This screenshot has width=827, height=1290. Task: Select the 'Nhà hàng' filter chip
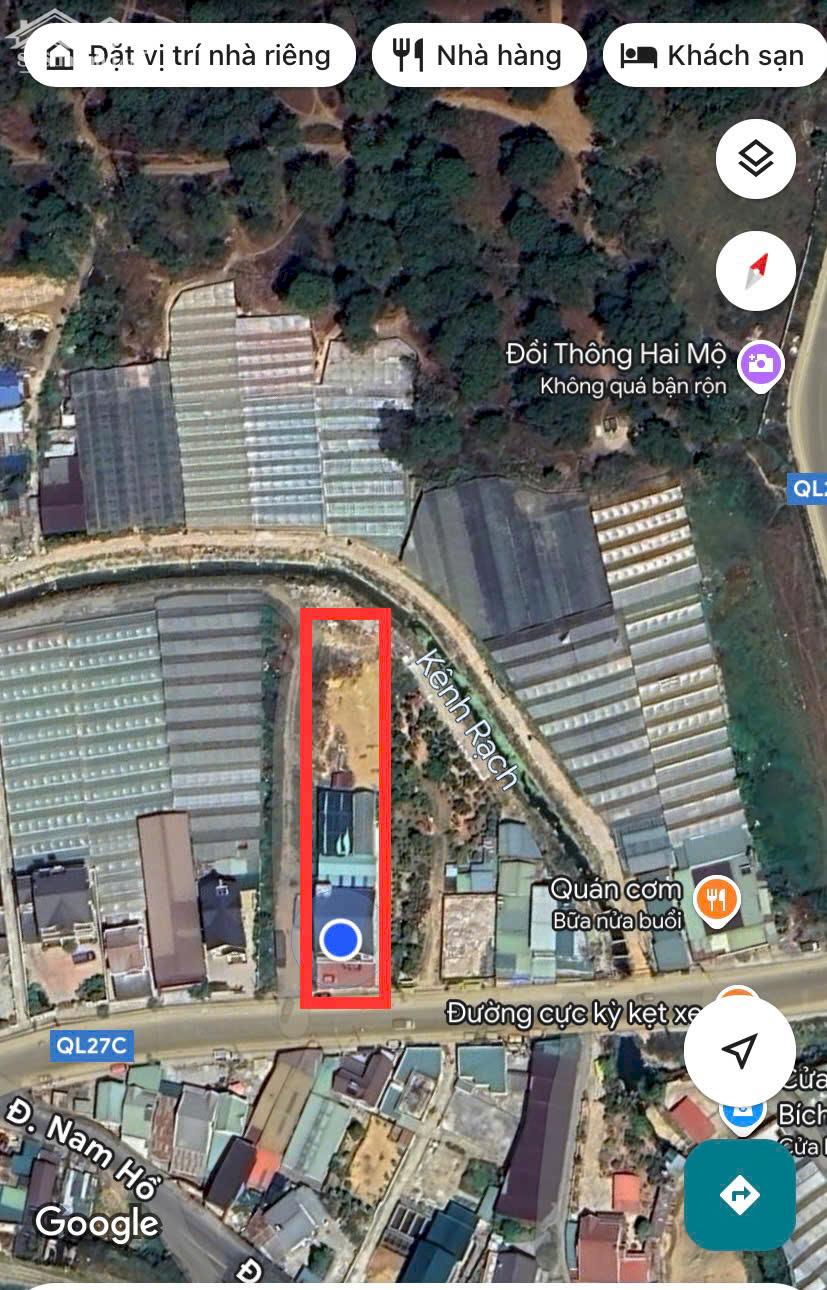tap(479, 55)
